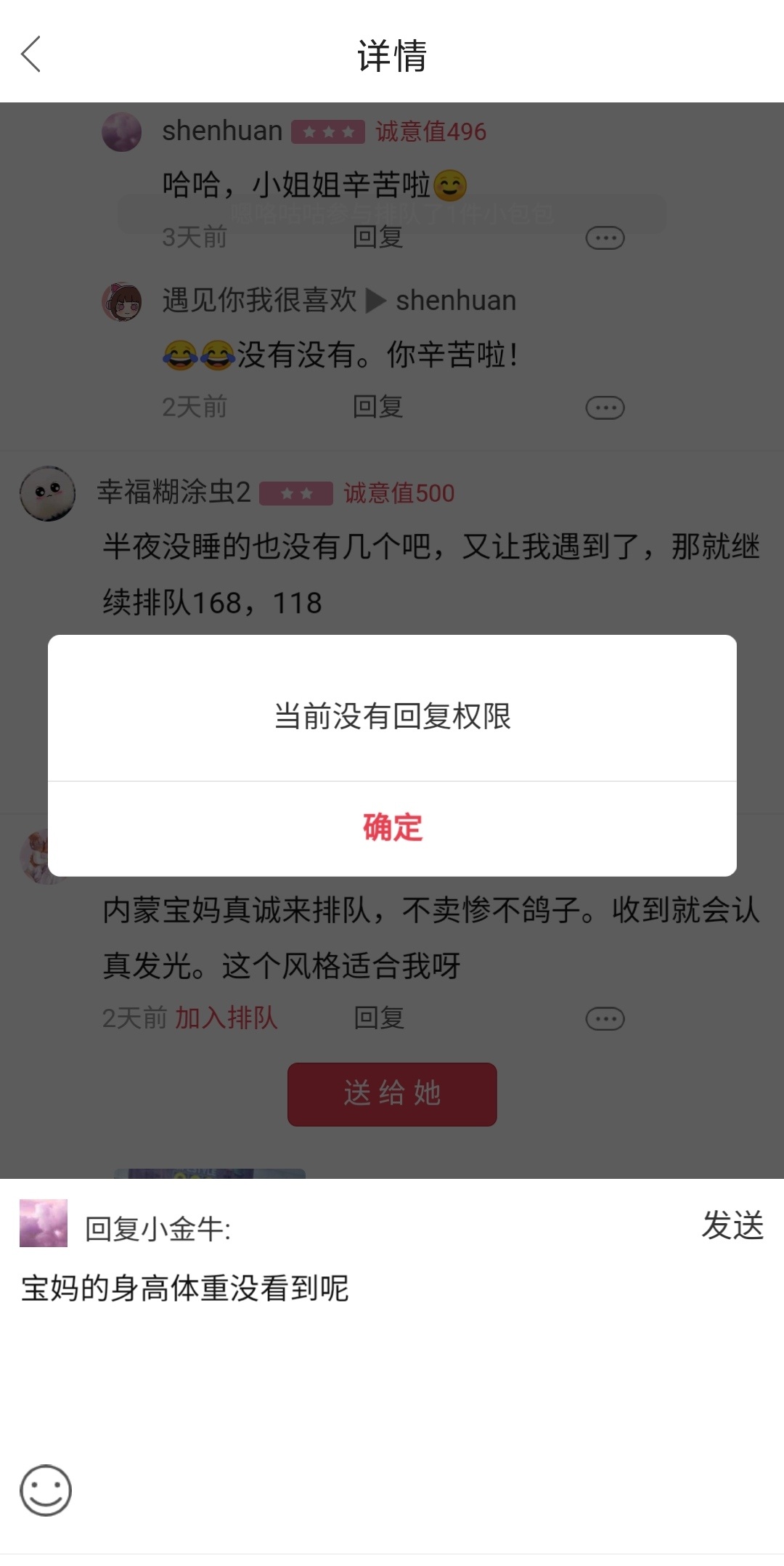Open 幸福糊涂虫2's profile avatar

point(47,494)
